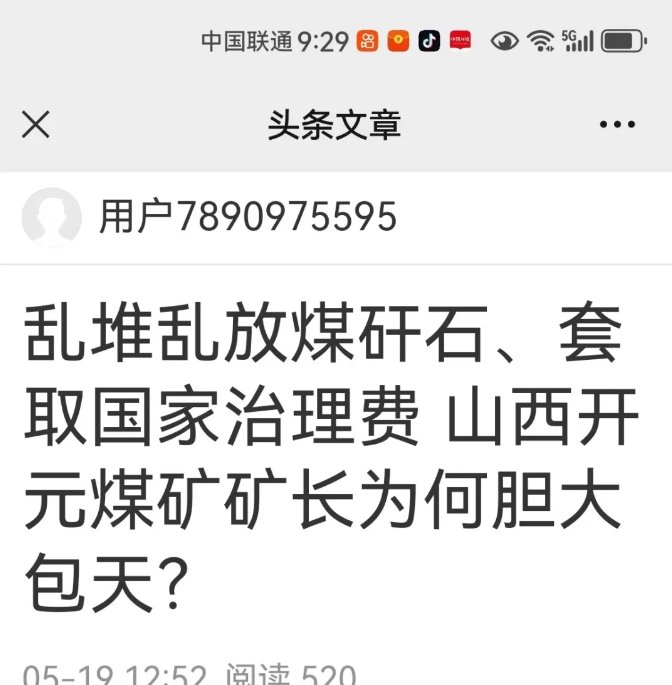
Task: Open the three-dot more options menu
Action: [617, 125]
